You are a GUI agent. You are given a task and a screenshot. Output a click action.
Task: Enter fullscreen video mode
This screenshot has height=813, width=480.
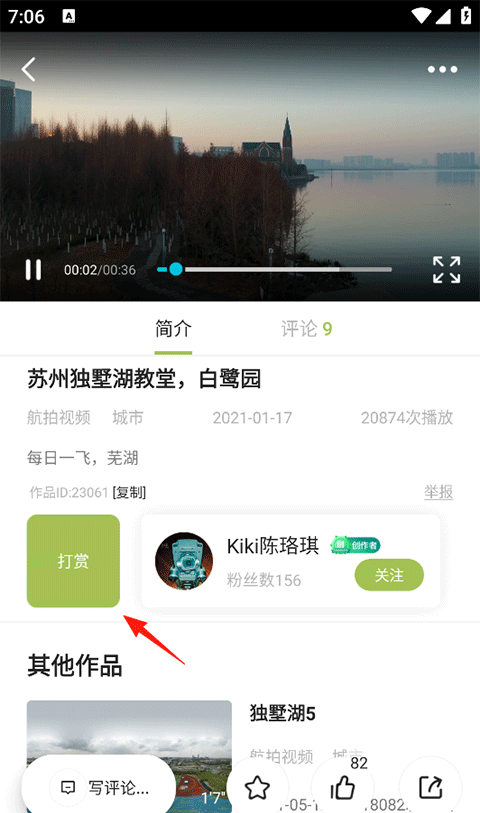click(x=446, y=270)
